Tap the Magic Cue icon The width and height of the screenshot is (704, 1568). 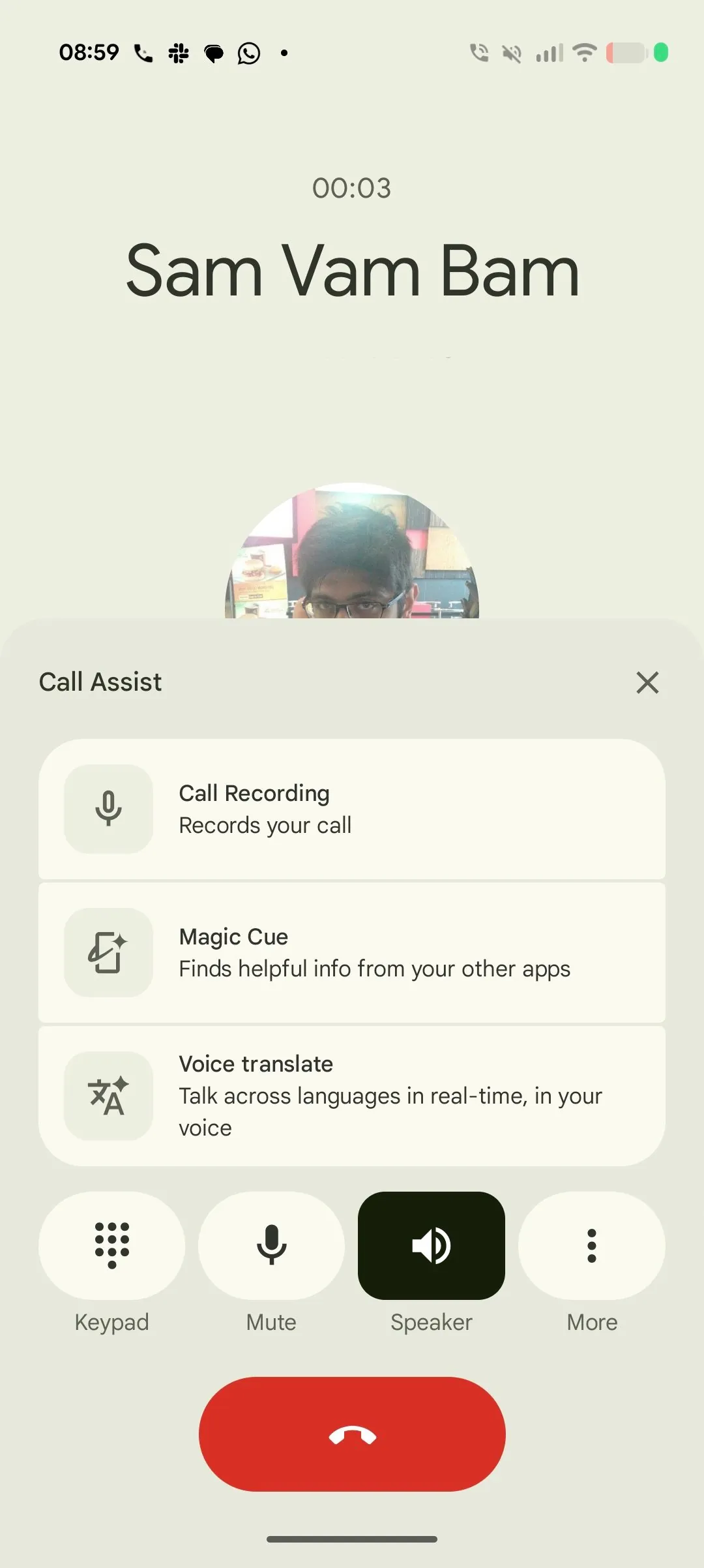(x=108, y=952)
